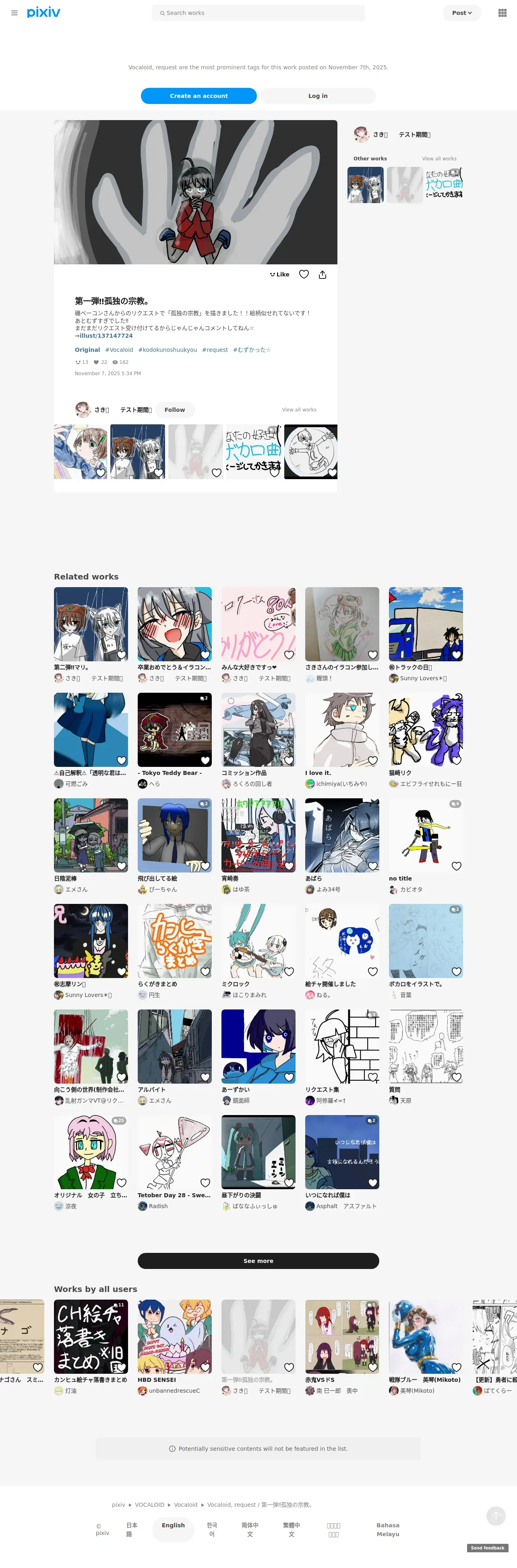The width and height of the screenshot is (517, 1568).
Task: Open related work "I love it."
Action: 342,730
